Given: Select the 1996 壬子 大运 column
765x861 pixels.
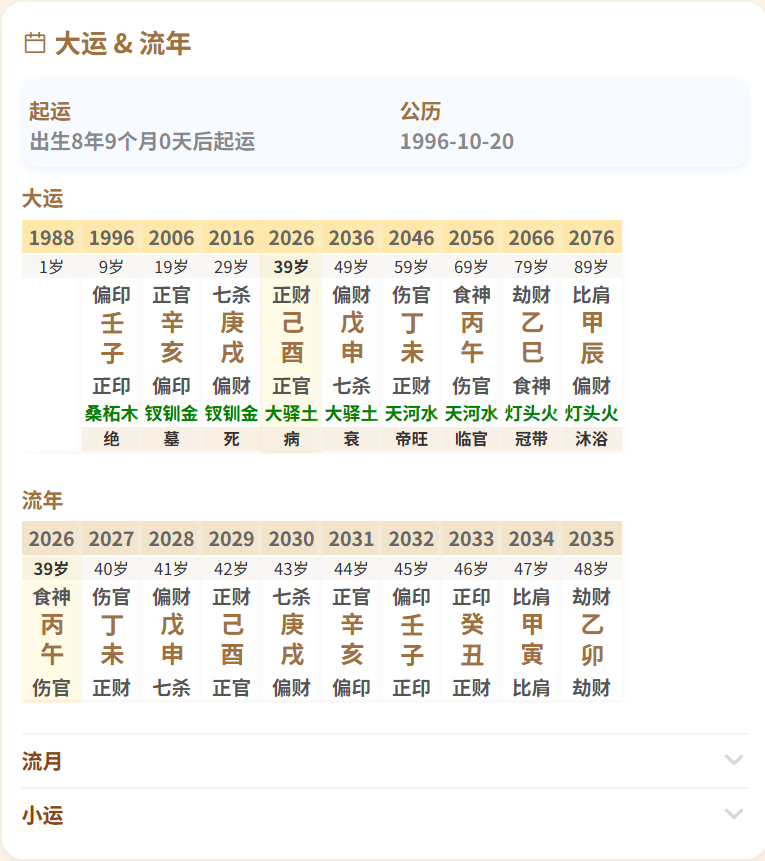Looking at the screenshot, I should 111,338.
